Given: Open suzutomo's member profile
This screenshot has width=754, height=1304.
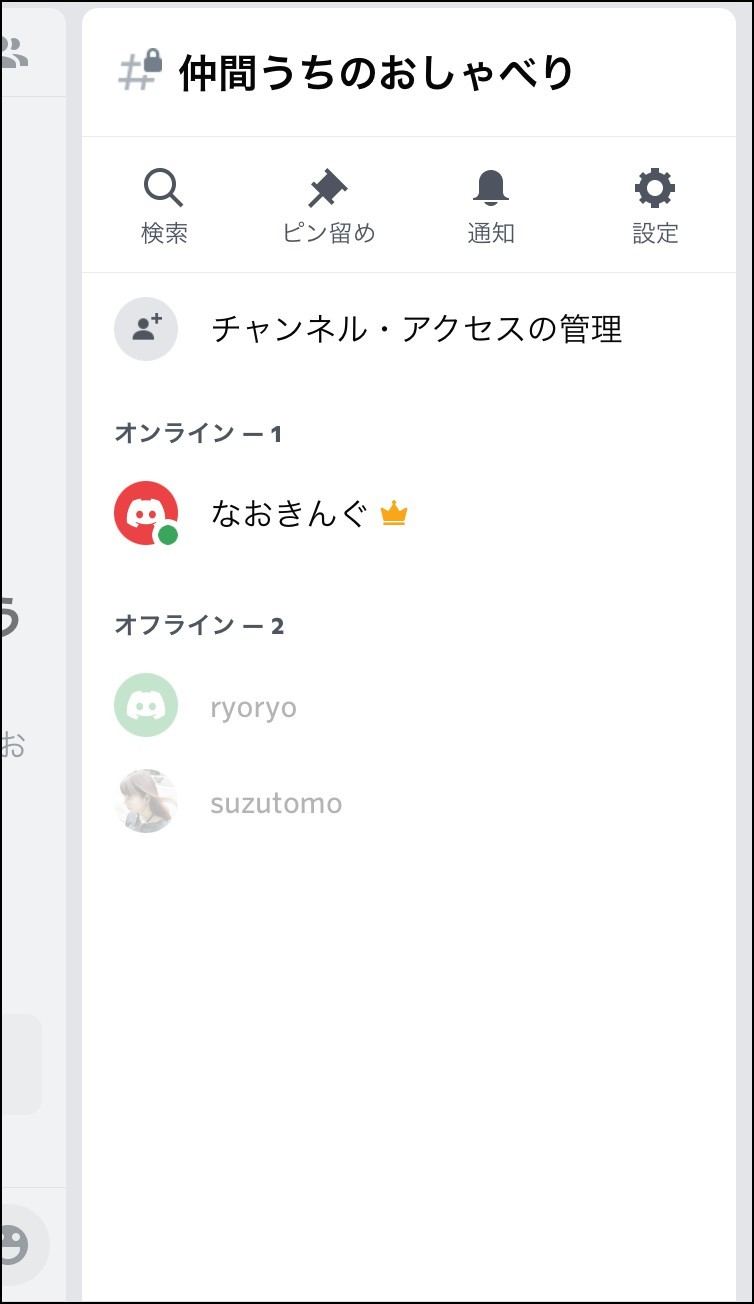Looking at the screenshot, I should (409, 802).
